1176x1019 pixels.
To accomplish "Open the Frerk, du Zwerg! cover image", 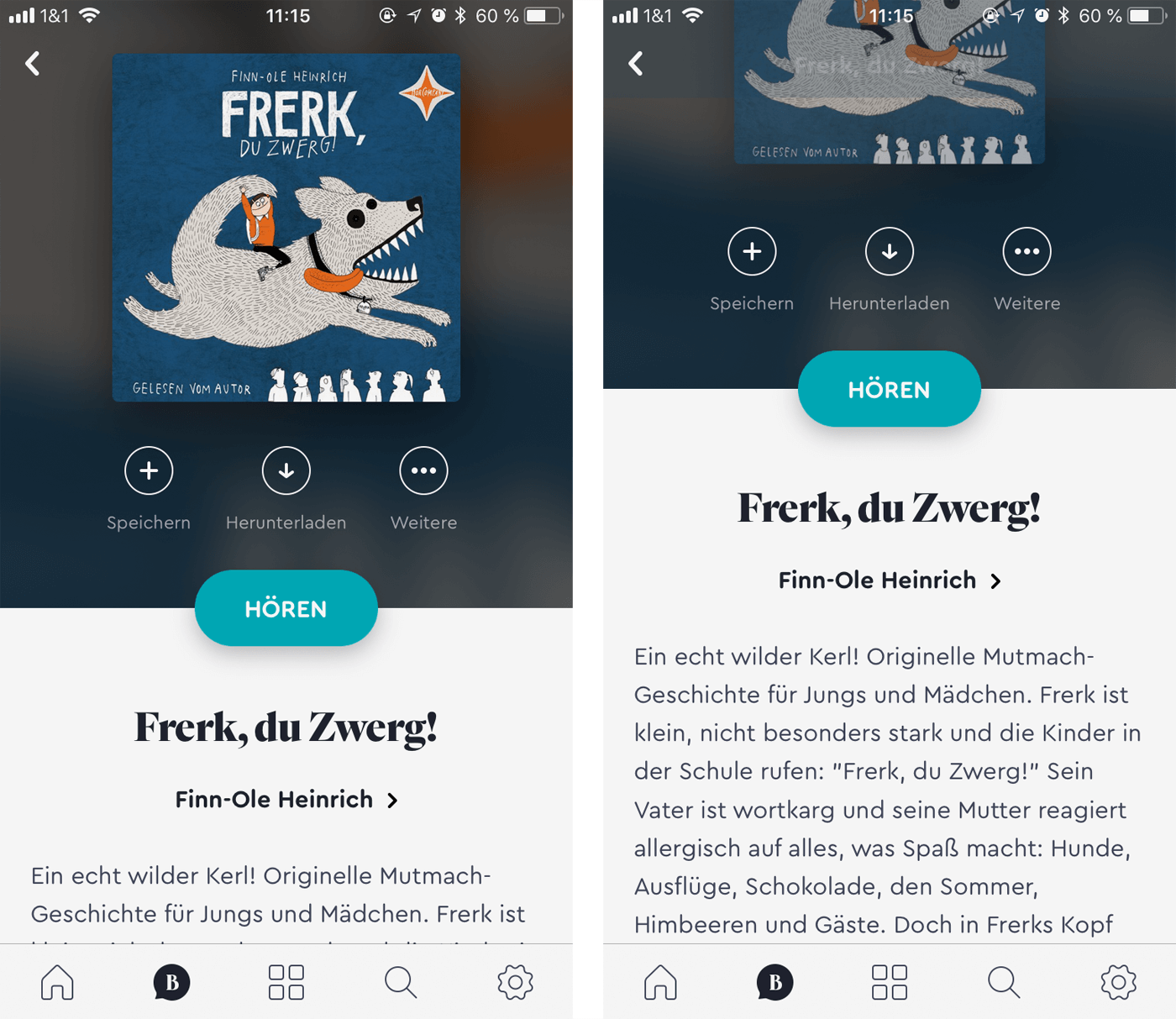I will tap(286, 227).
